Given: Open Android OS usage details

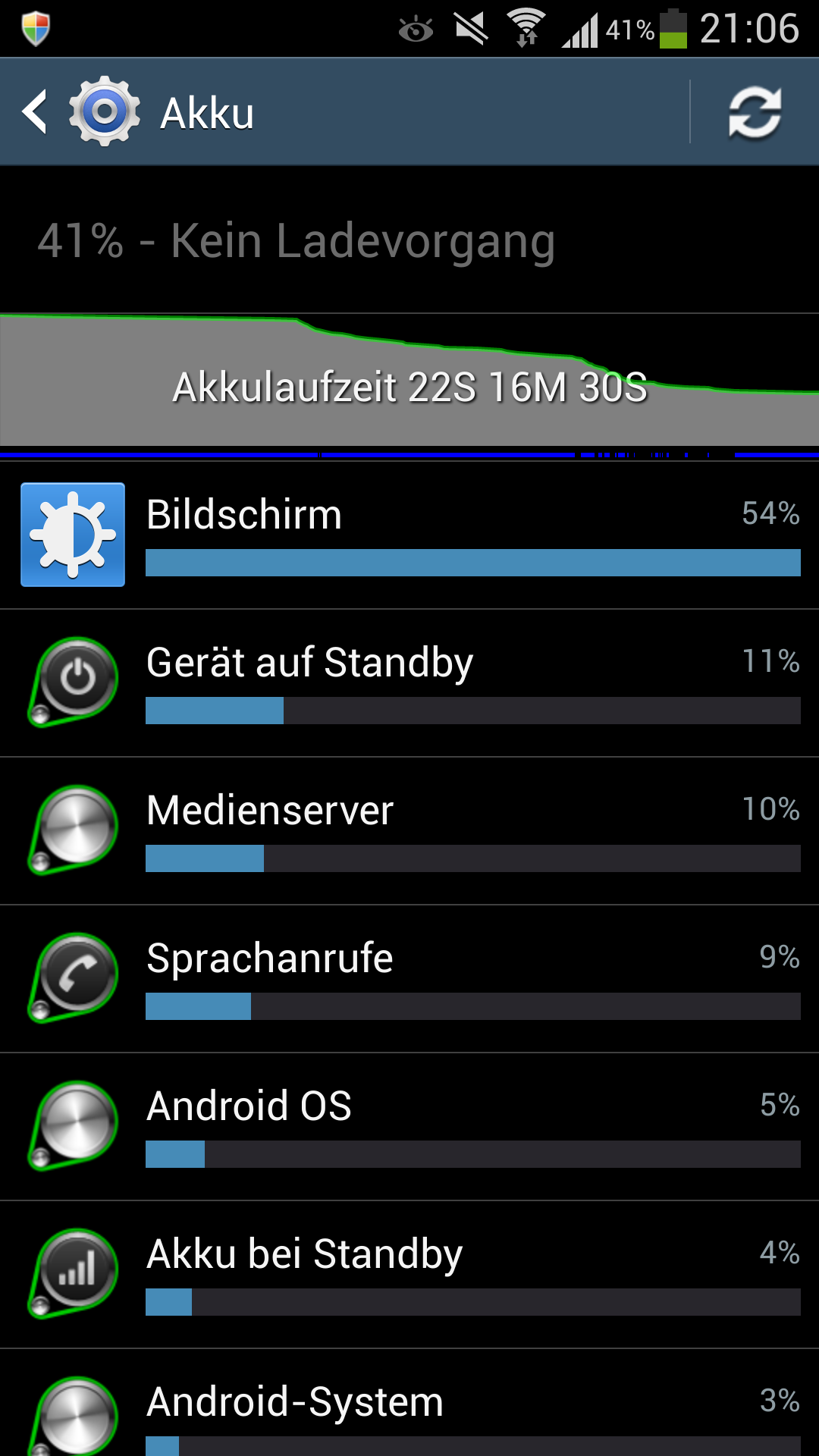Looking at the screenshot, I should [409, 1127].
